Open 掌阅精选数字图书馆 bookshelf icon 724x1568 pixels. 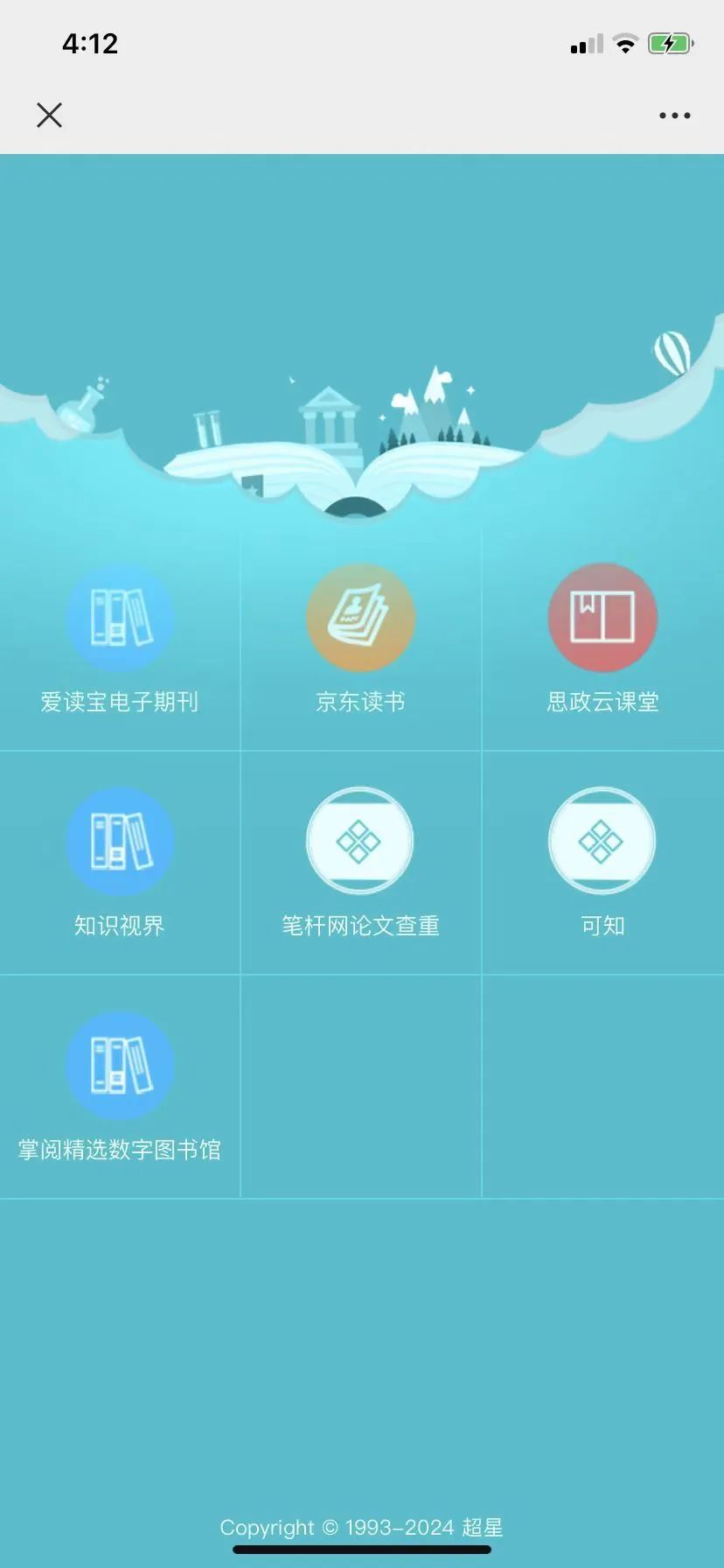[121, 1065]
